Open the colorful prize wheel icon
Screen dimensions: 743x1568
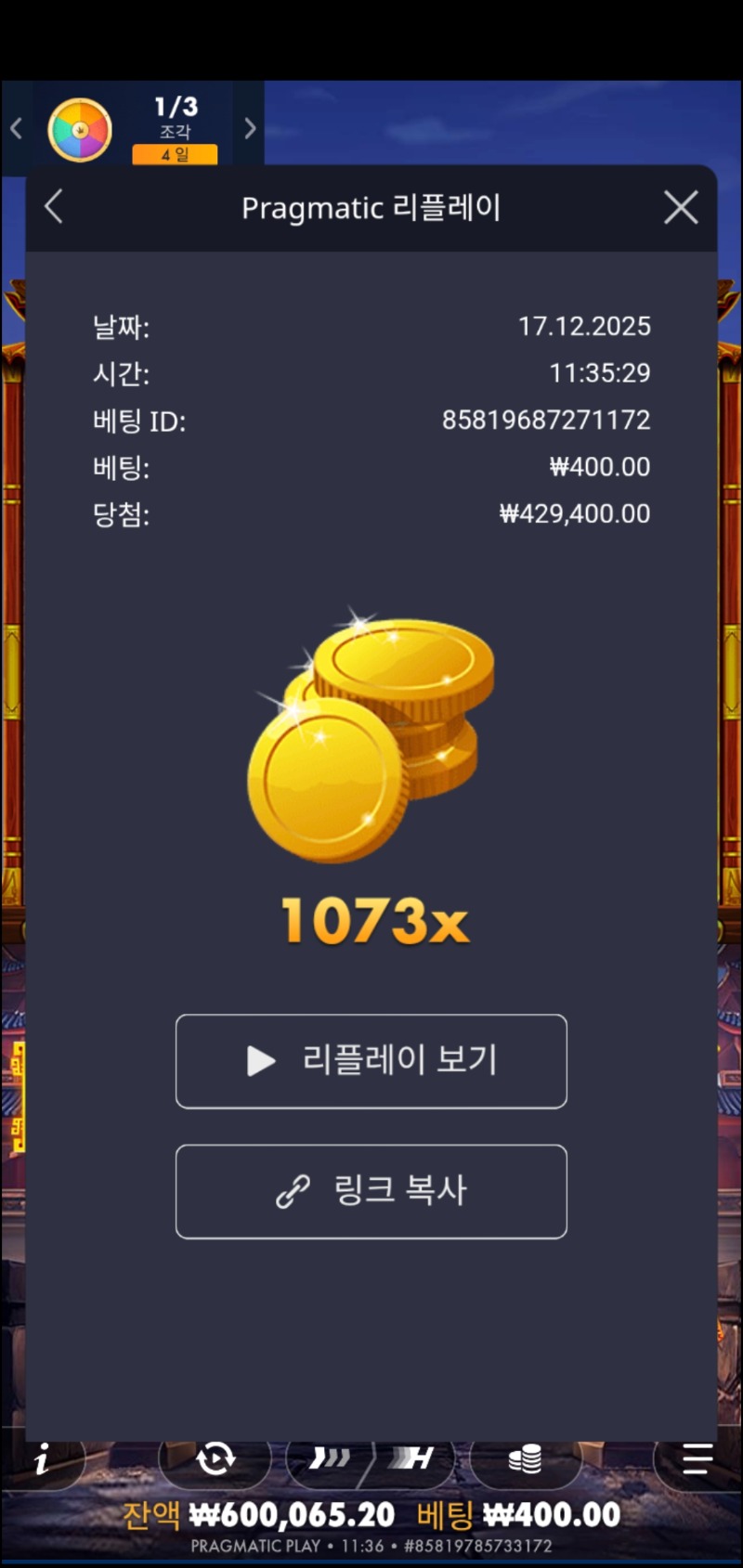click(80, 130)
